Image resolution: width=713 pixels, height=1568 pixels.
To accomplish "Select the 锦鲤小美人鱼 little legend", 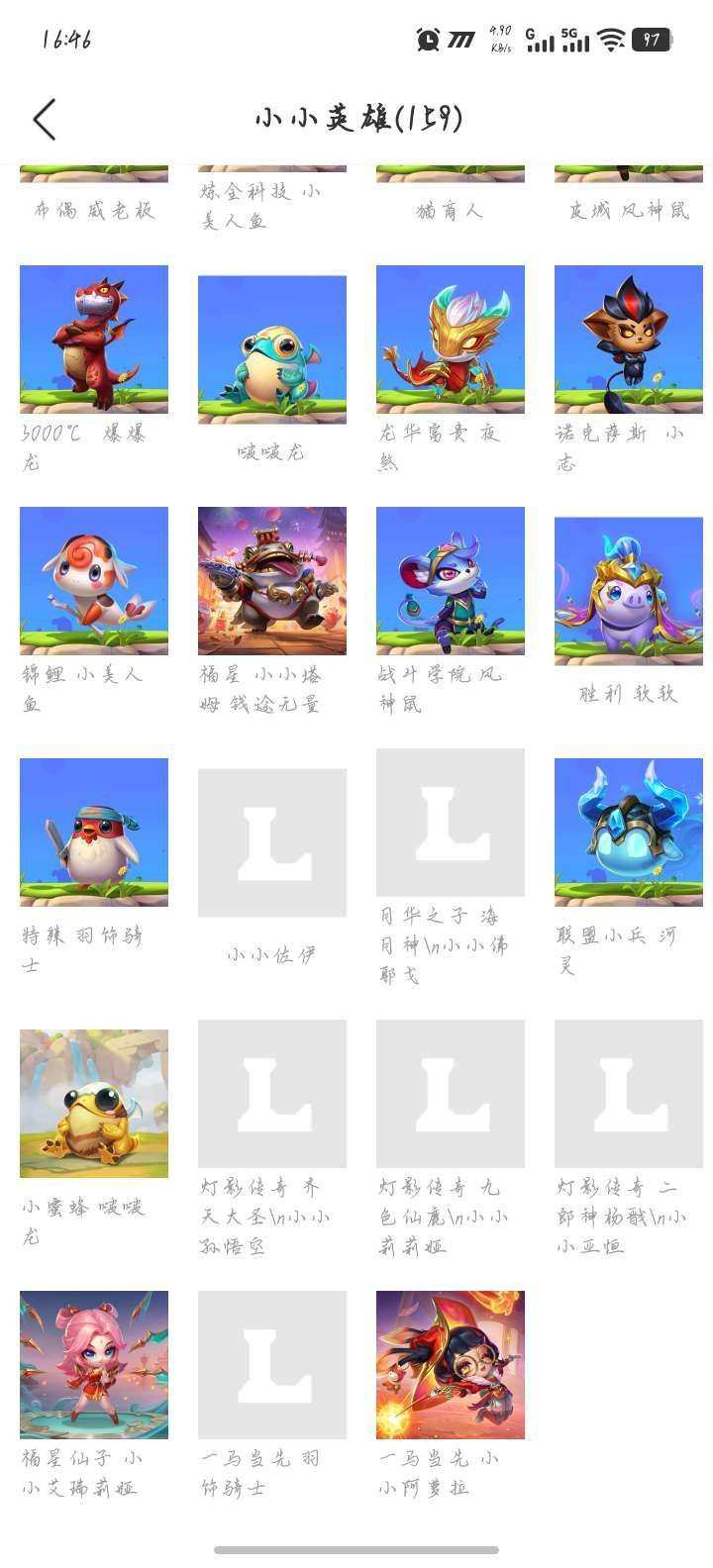I will tap(93, 581).
